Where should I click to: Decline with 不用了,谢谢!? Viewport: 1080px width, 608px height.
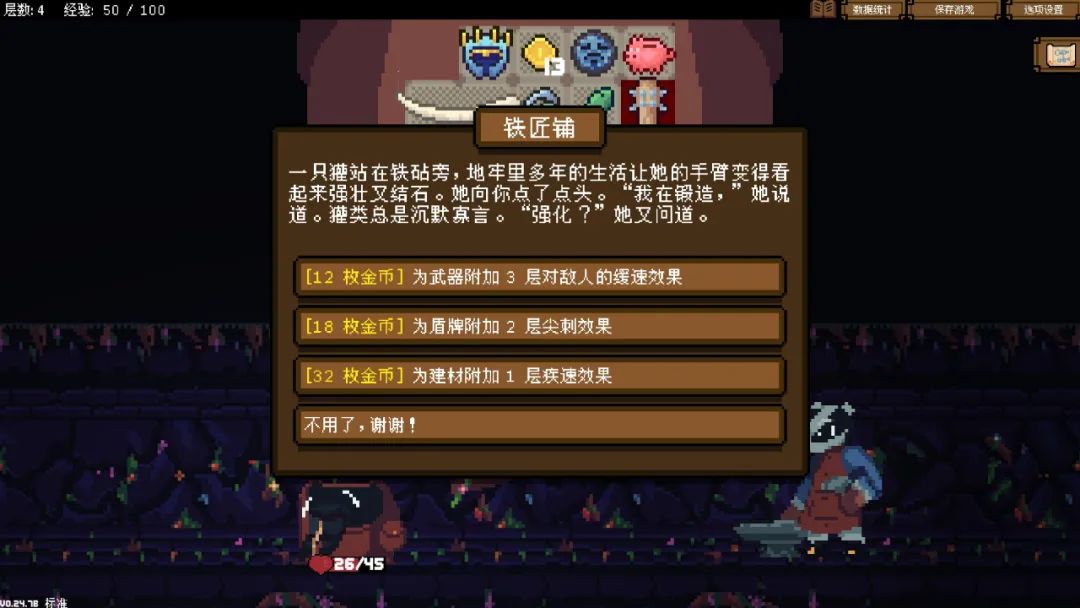[x=539, y=425]
